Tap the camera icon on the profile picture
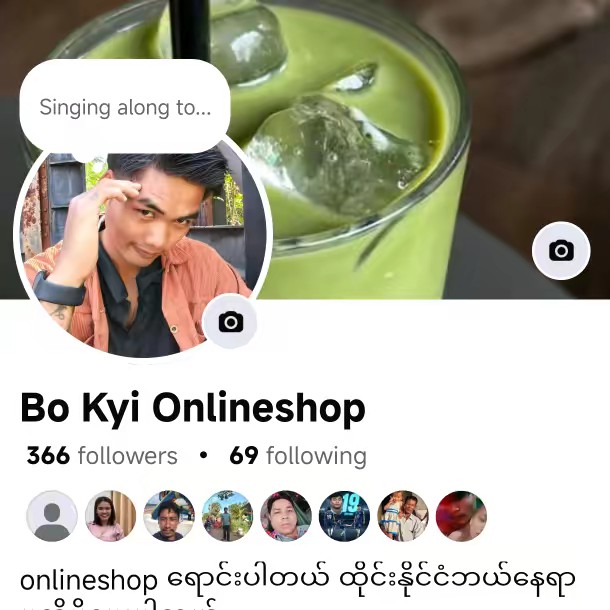 (x=231, y=322)
